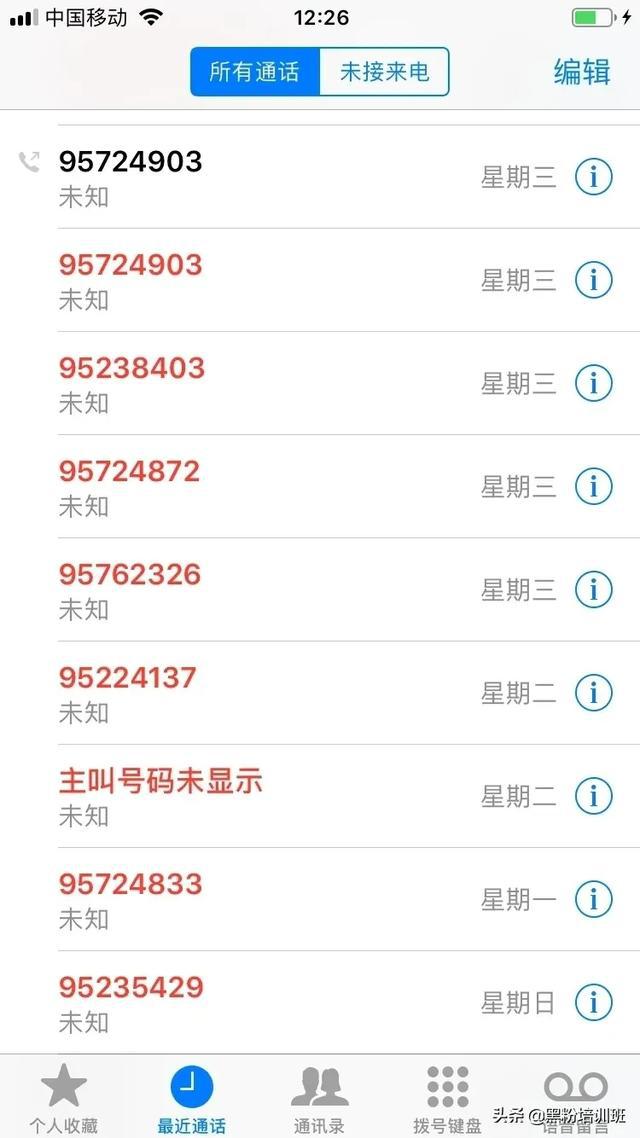The height and width of the screenshot is (1138, 640).
Task: Switch to the 未接来电 segment
Action: coord(384,72)
